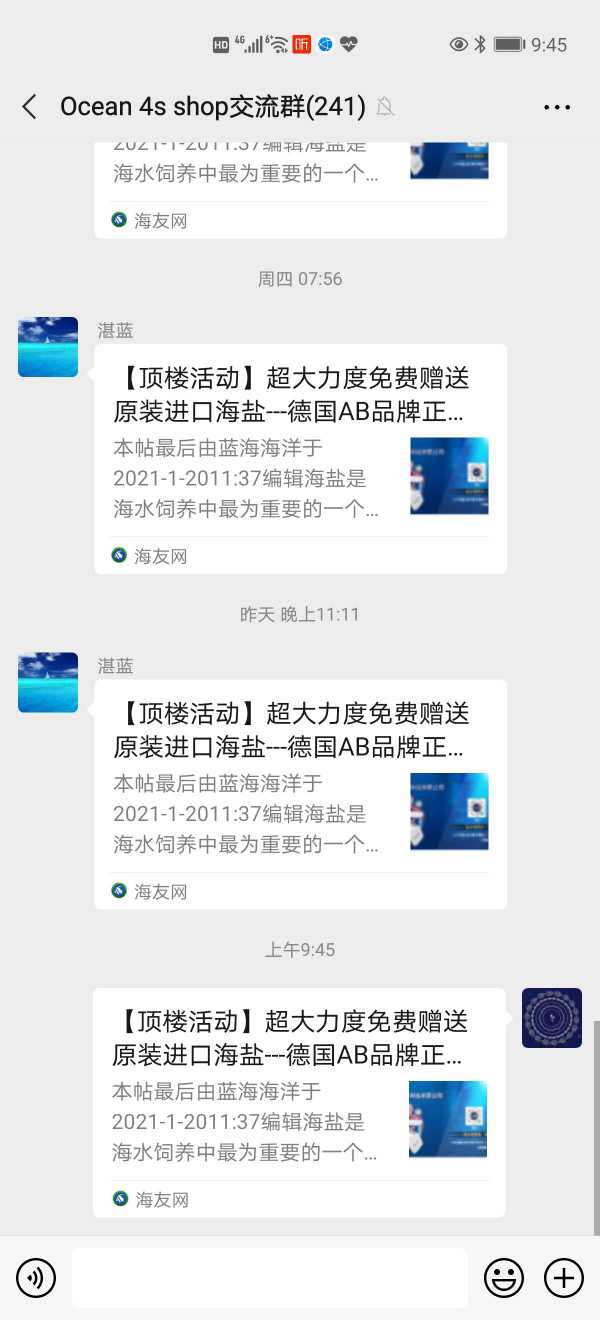The height and width of the screenshot is (1320, 600).
Task: Open 湛蓝's link card from 周四 07:56
Action: point(300,458)
